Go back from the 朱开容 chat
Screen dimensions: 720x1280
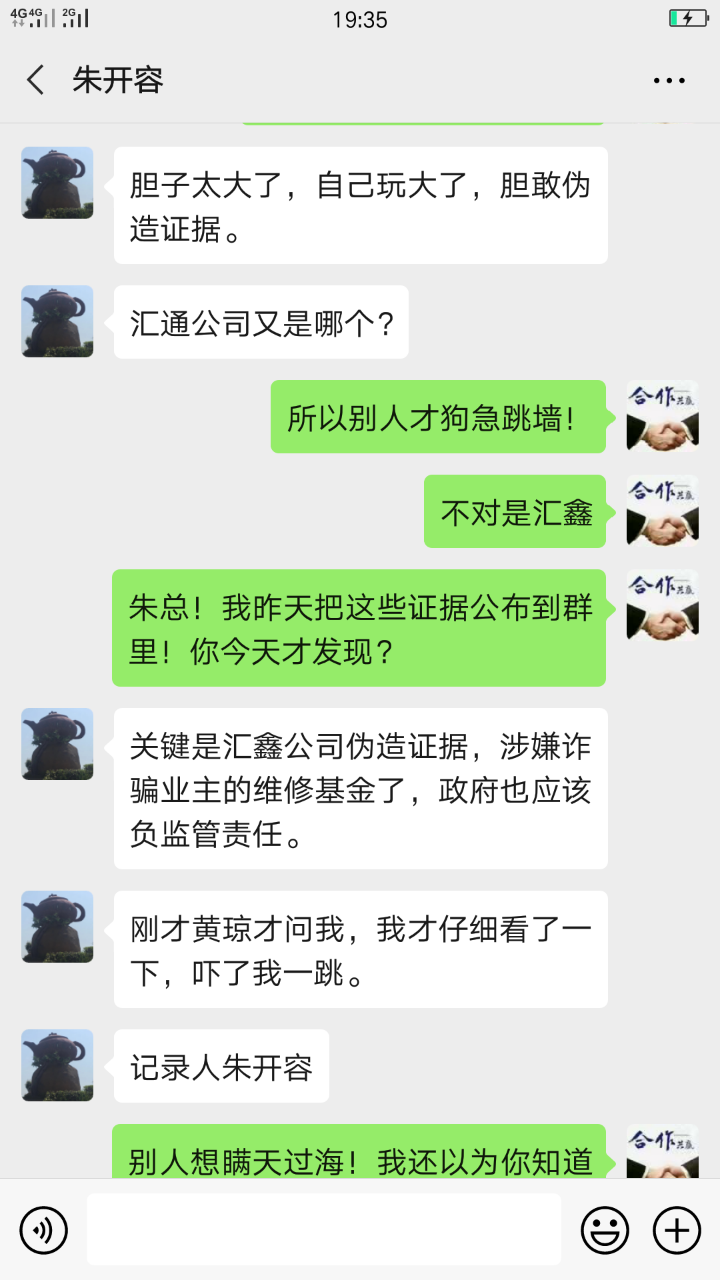[36, 80]
